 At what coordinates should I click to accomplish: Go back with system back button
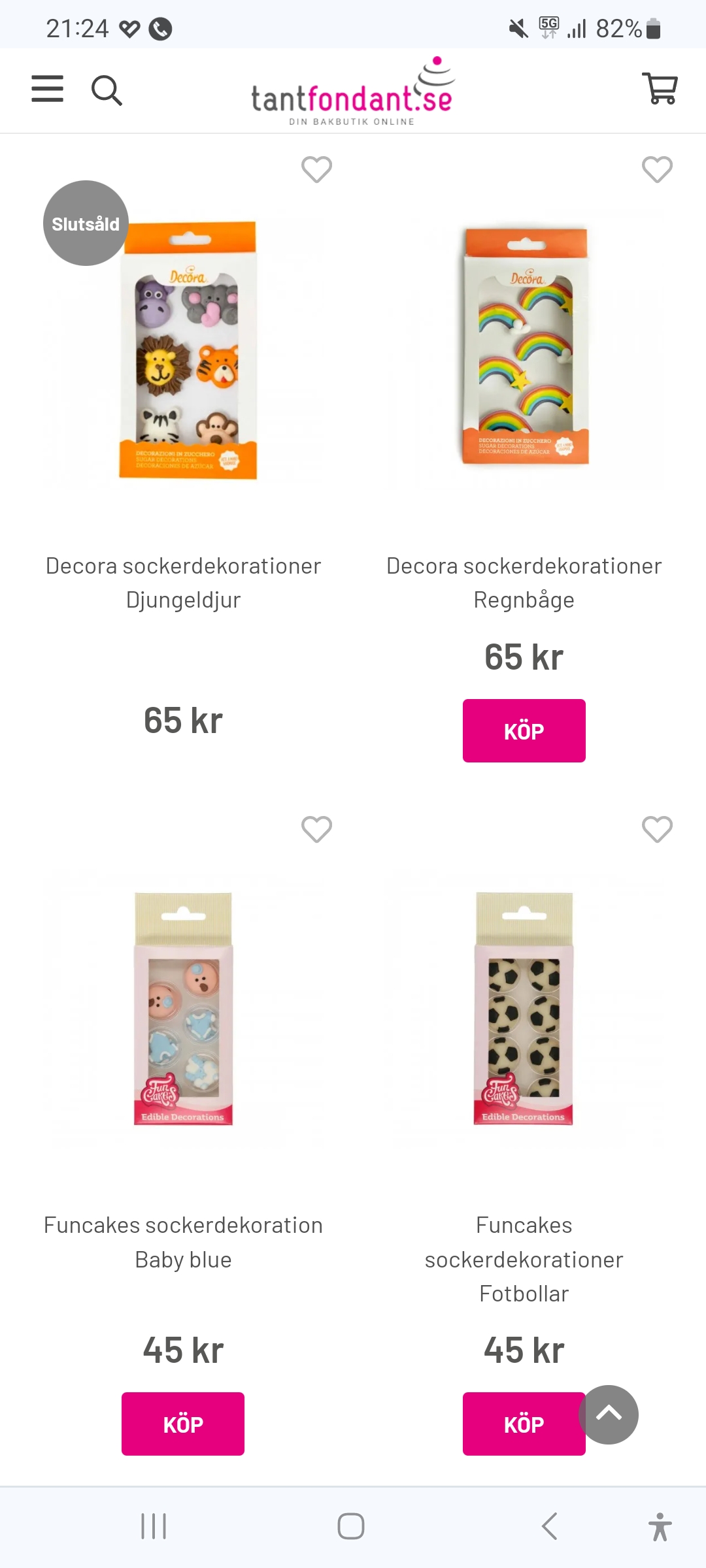[550, 1527]
